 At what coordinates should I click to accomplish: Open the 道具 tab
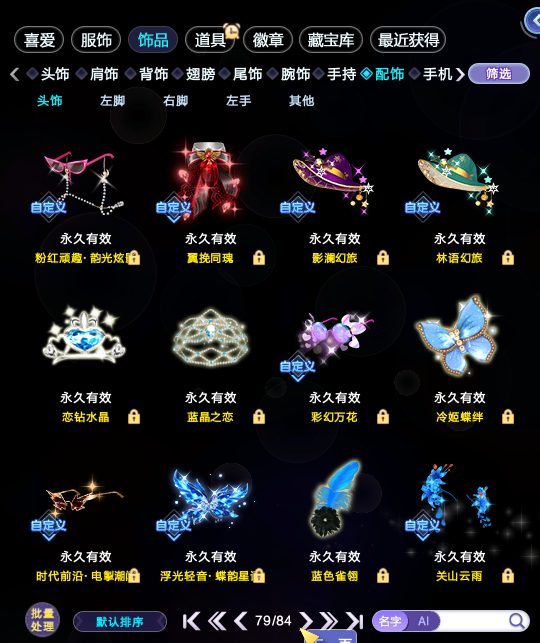tap(210, 40)
